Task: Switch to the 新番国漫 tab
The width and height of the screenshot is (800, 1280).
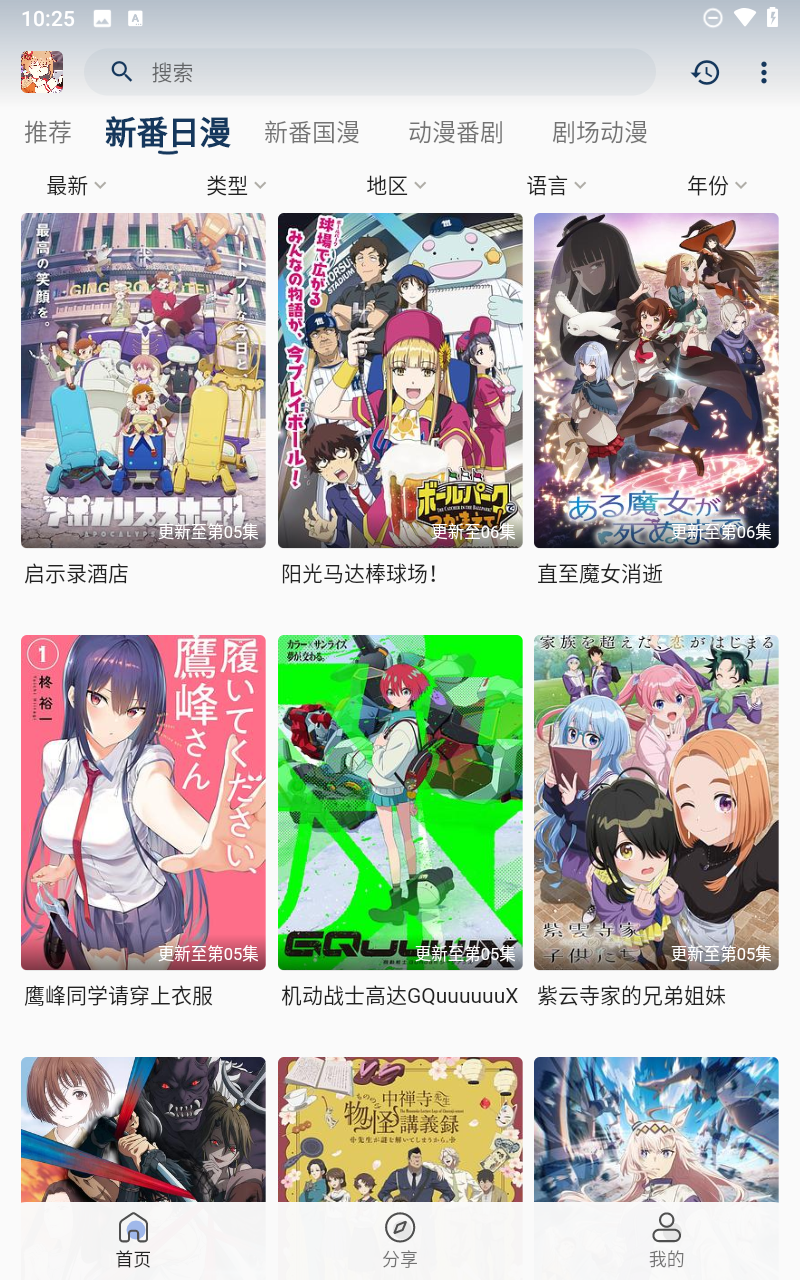Action: coord(312,132)
